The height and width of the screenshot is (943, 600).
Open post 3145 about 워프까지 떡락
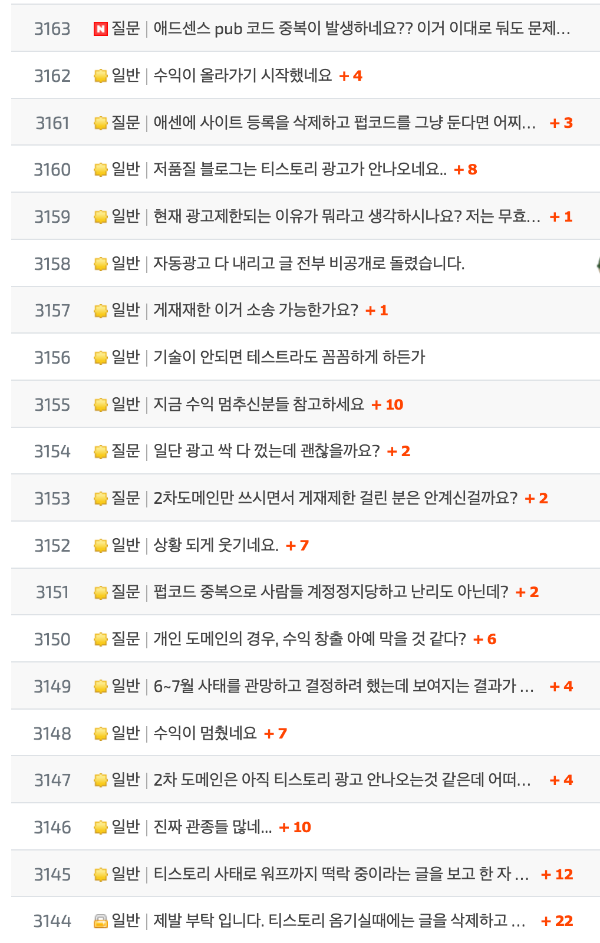[x=340, y=874]
